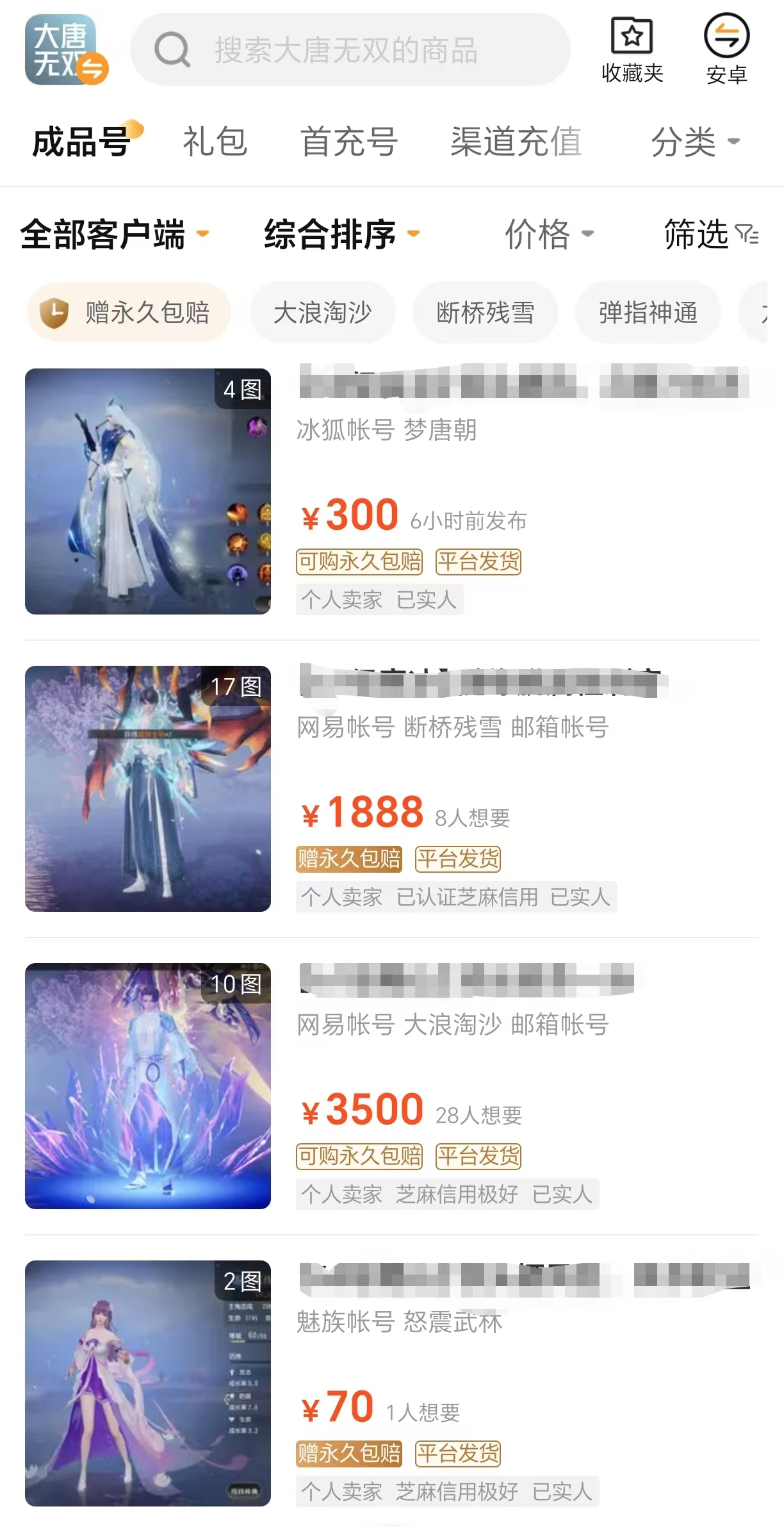Expand the 分类 category dropdown
784x1527 pixels.
coord(695,142)
